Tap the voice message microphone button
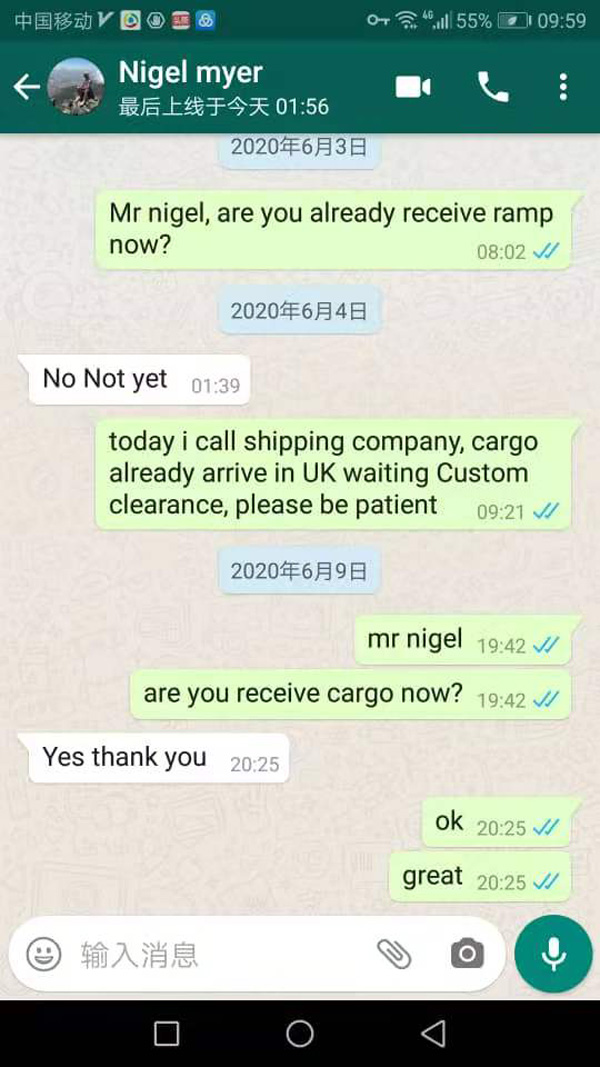The image size is (600, 1067). [x=553, y=953]
